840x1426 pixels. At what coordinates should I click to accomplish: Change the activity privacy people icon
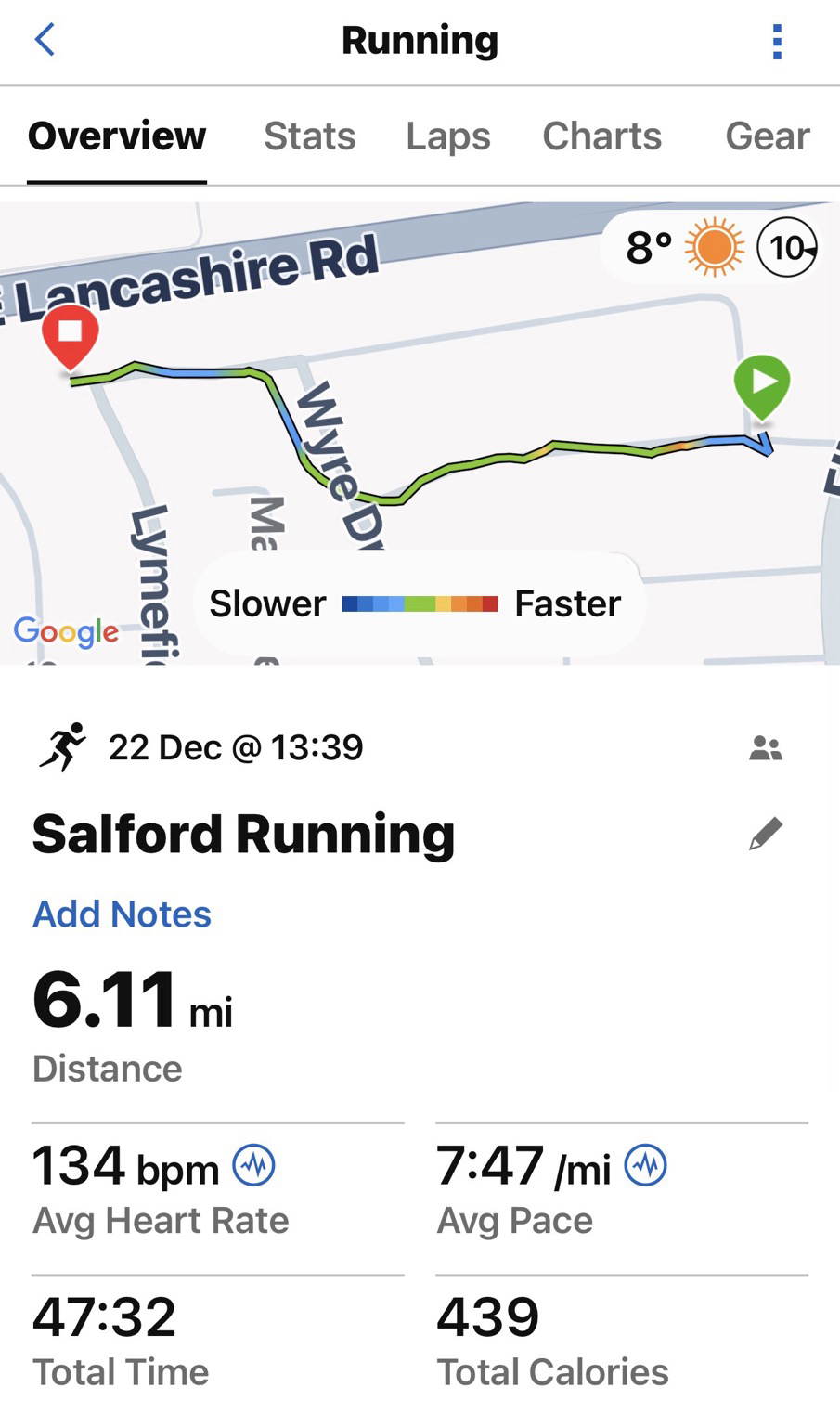pos(766,748)
